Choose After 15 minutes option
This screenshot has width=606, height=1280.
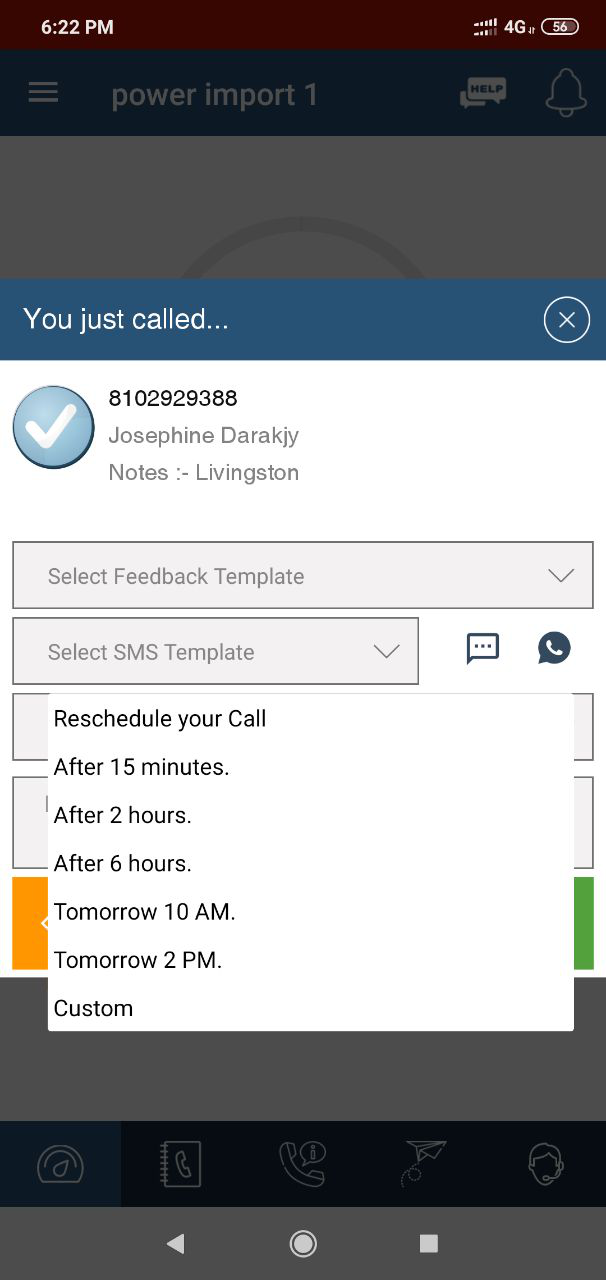(x=142, y=767)
